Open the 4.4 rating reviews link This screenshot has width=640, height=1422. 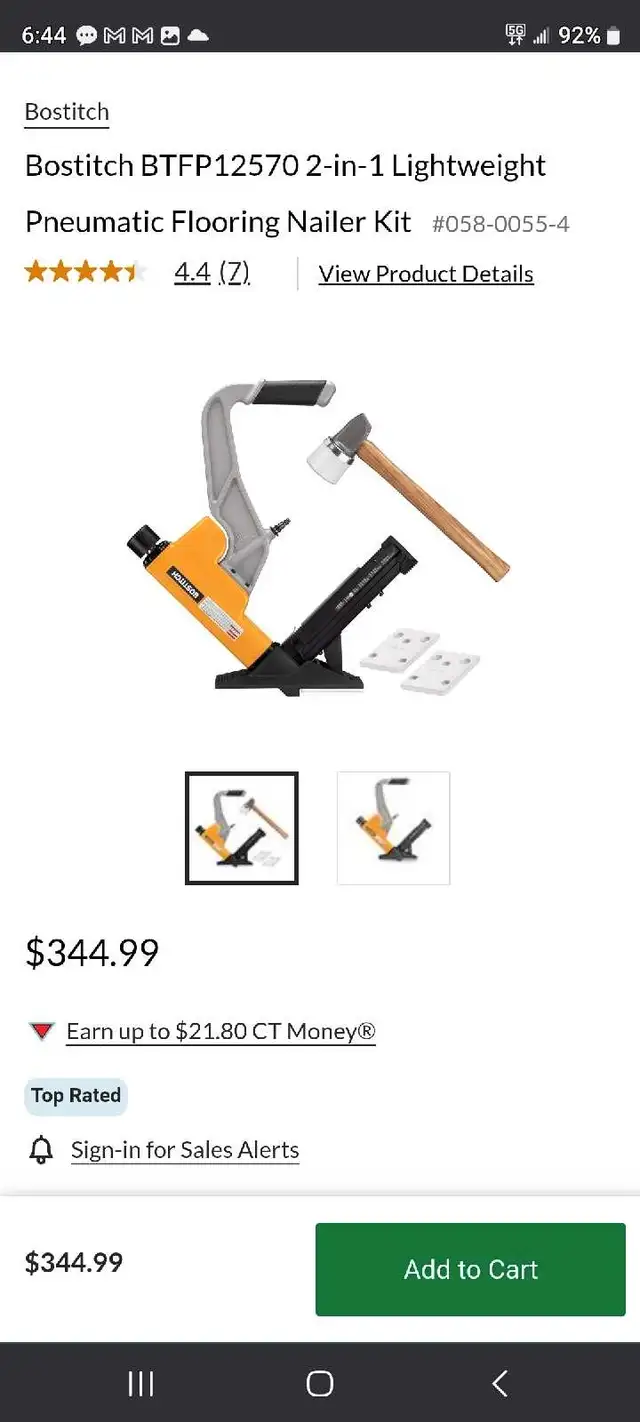(x=212, y=272)
